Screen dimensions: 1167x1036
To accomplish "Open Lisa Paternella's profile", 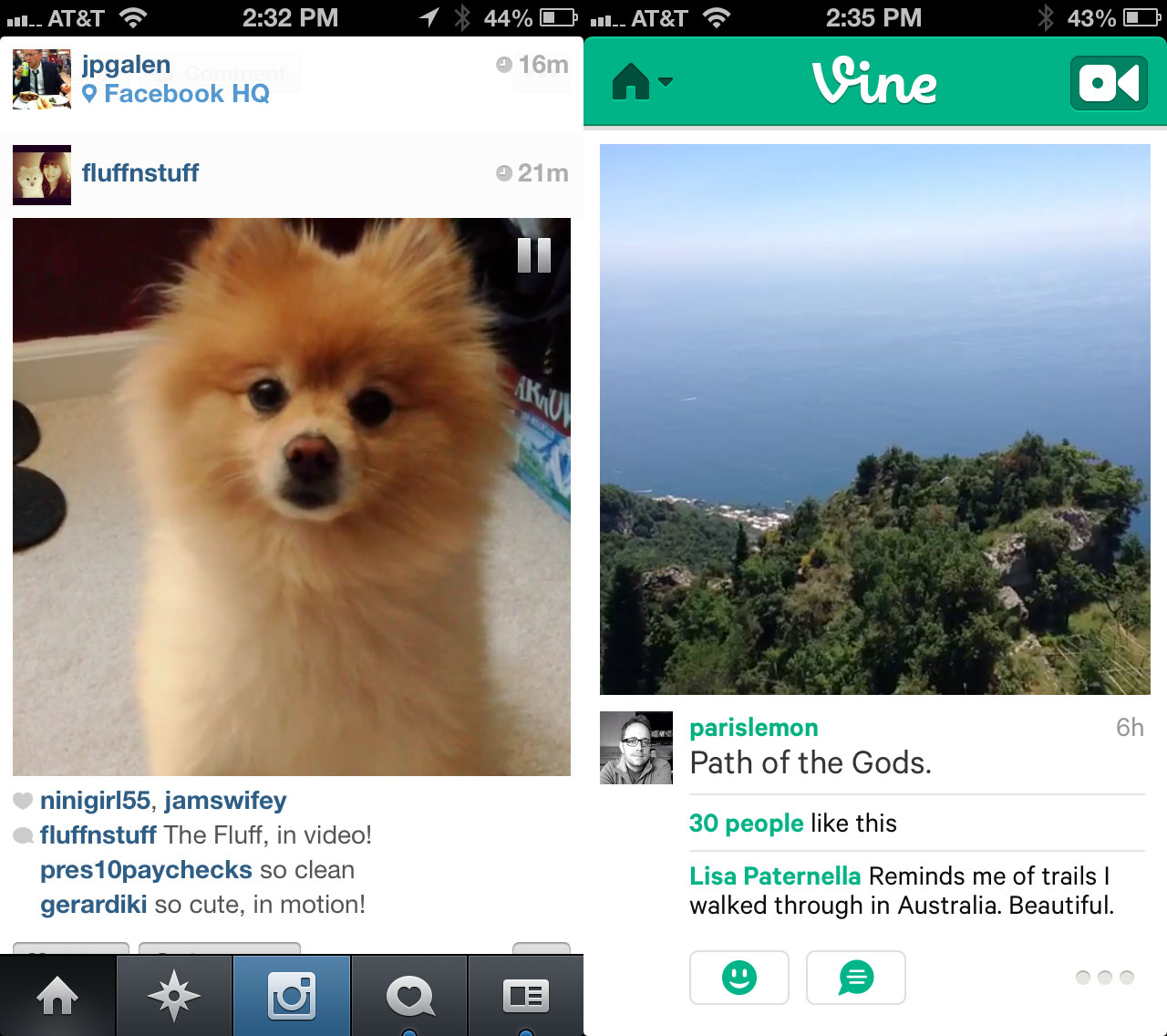I will (x=774, y=876).
